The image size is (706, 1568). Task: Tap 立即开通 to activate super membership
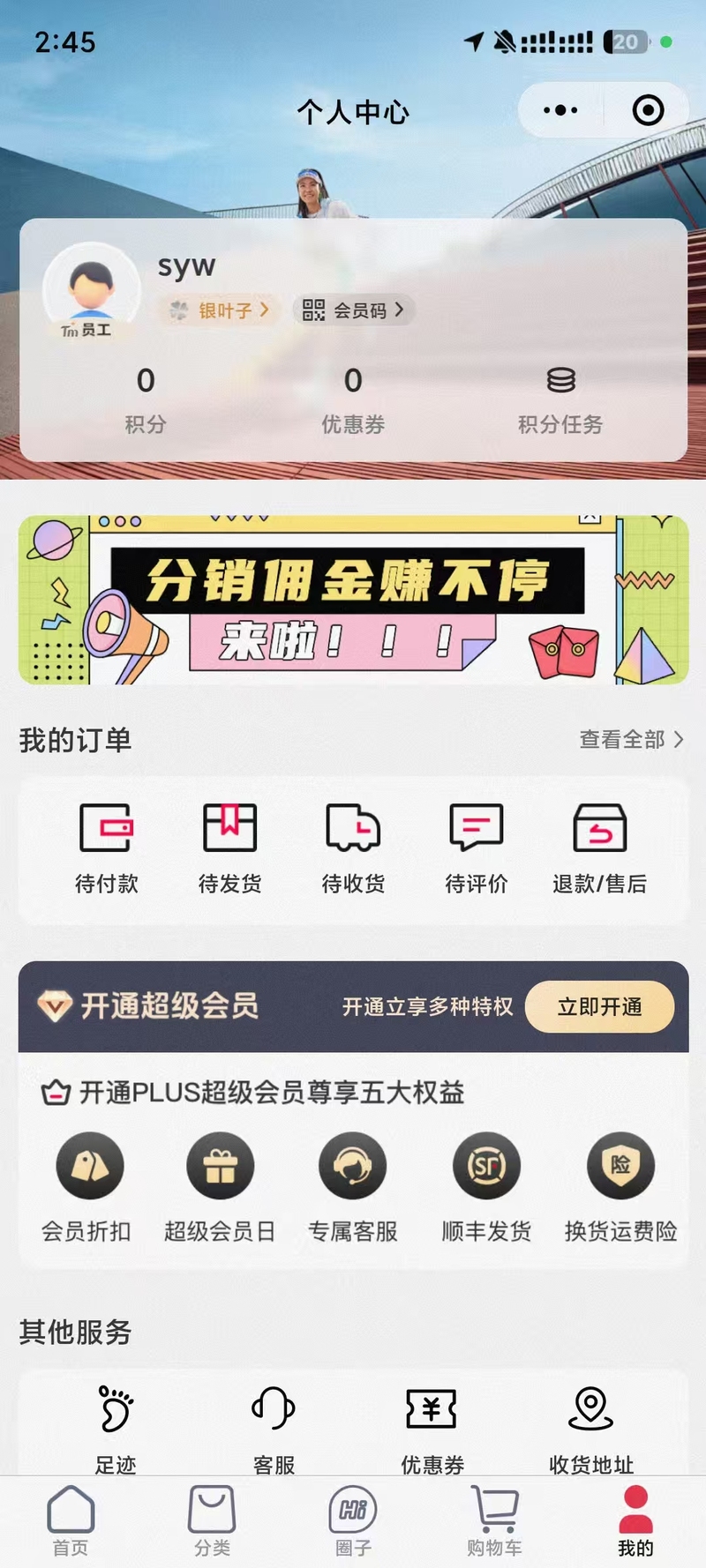(599, 1006)
